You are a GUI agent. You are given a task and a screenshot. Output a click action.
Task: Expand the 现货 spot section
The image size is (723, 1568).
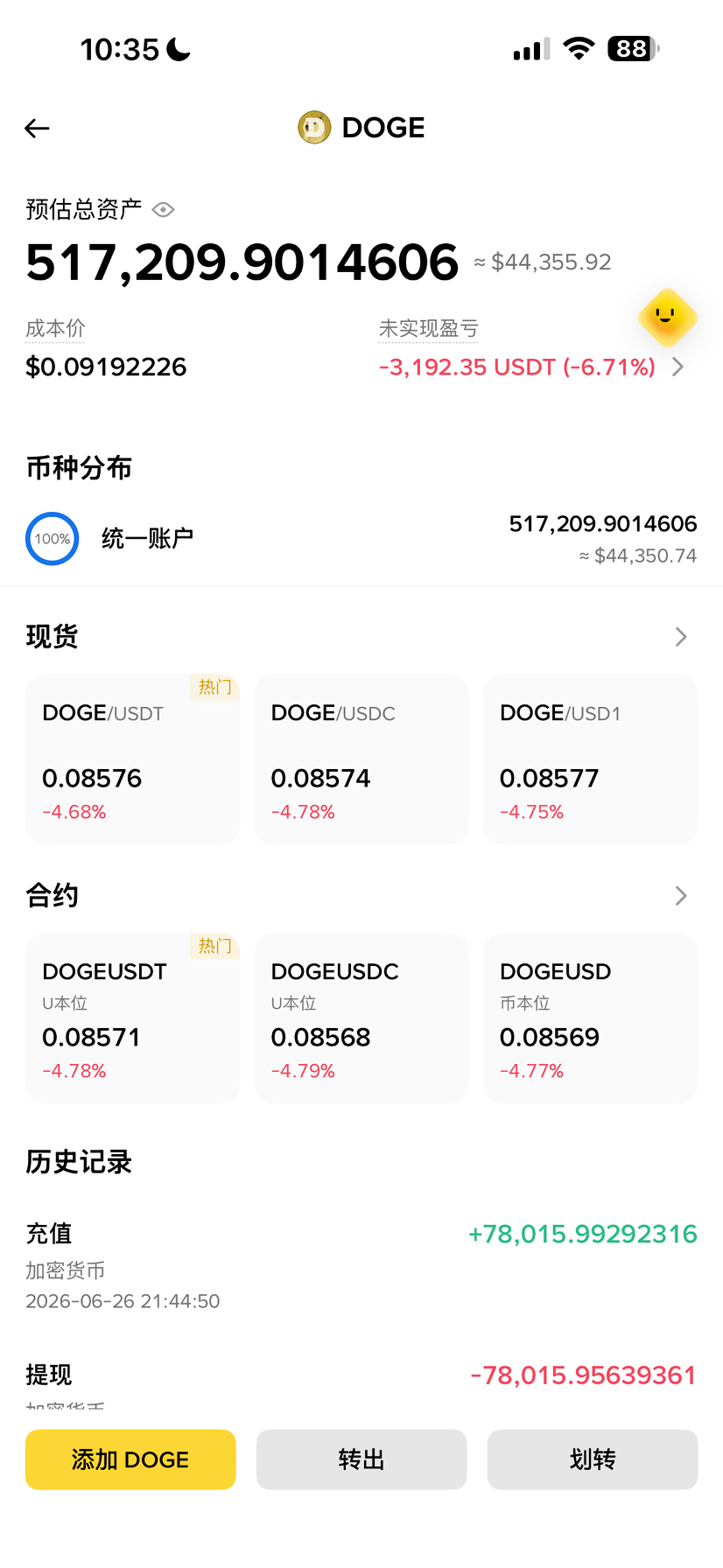click(x=681, y=637)
